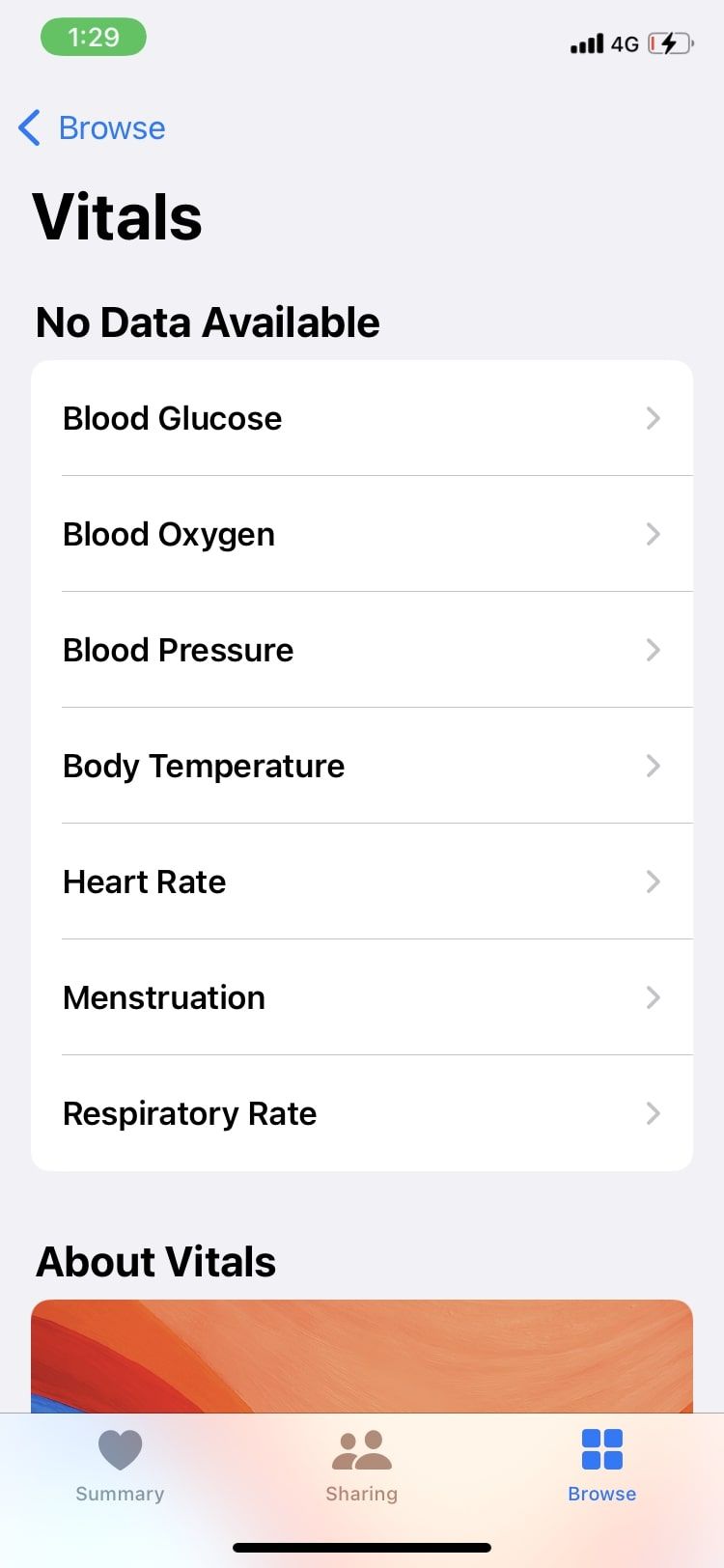
Task: Switch to the Summary tab
Action: coord(120,1466)
